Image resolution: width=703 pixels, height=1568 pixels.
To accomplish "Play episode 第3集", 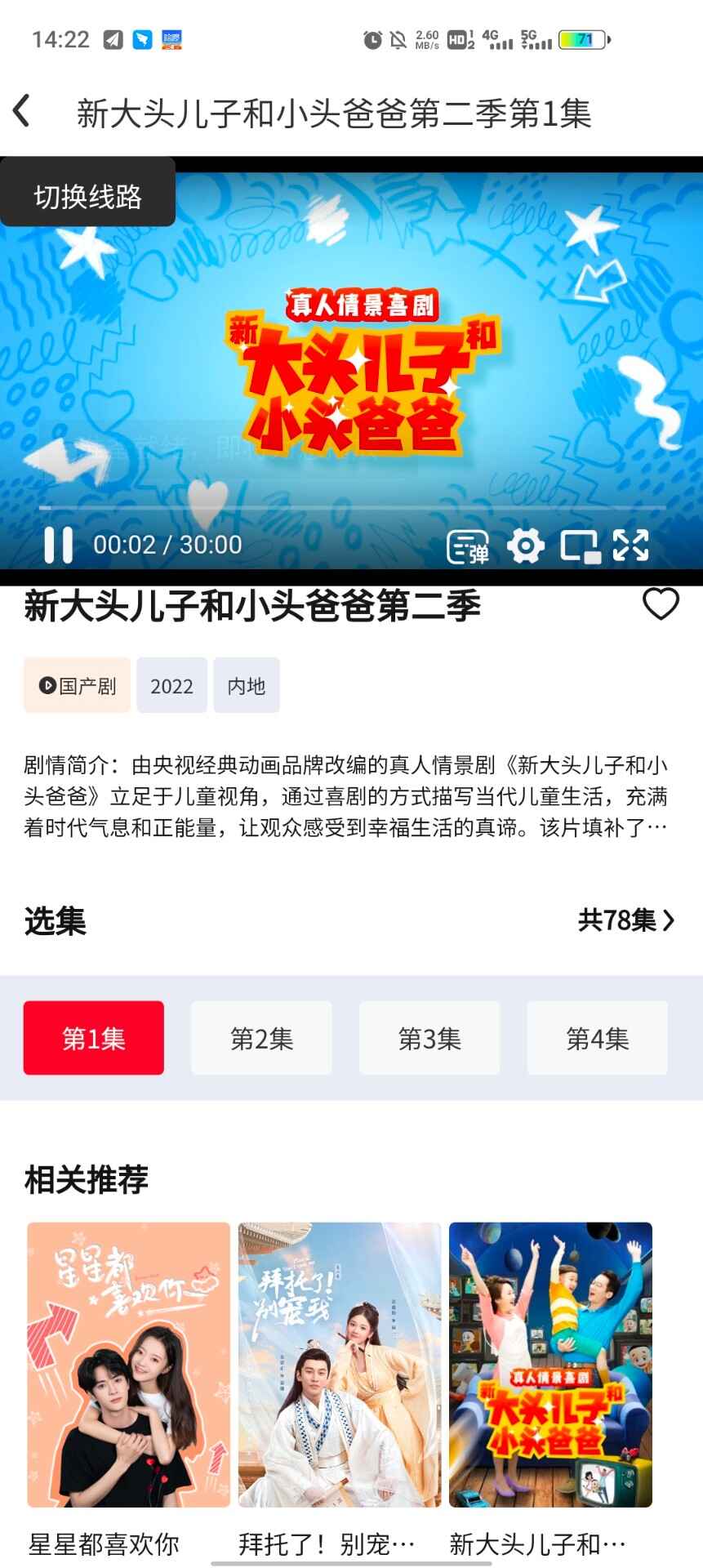I will tap(429, 1038).
